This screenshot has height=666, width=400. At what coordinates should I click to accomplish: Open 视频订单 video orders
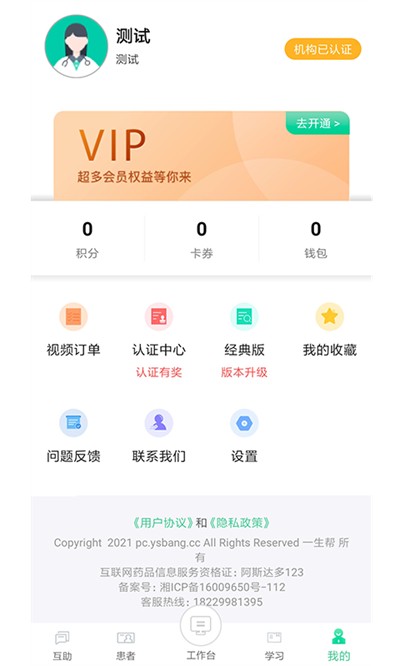pyautogui.click(x=73, y=330)
